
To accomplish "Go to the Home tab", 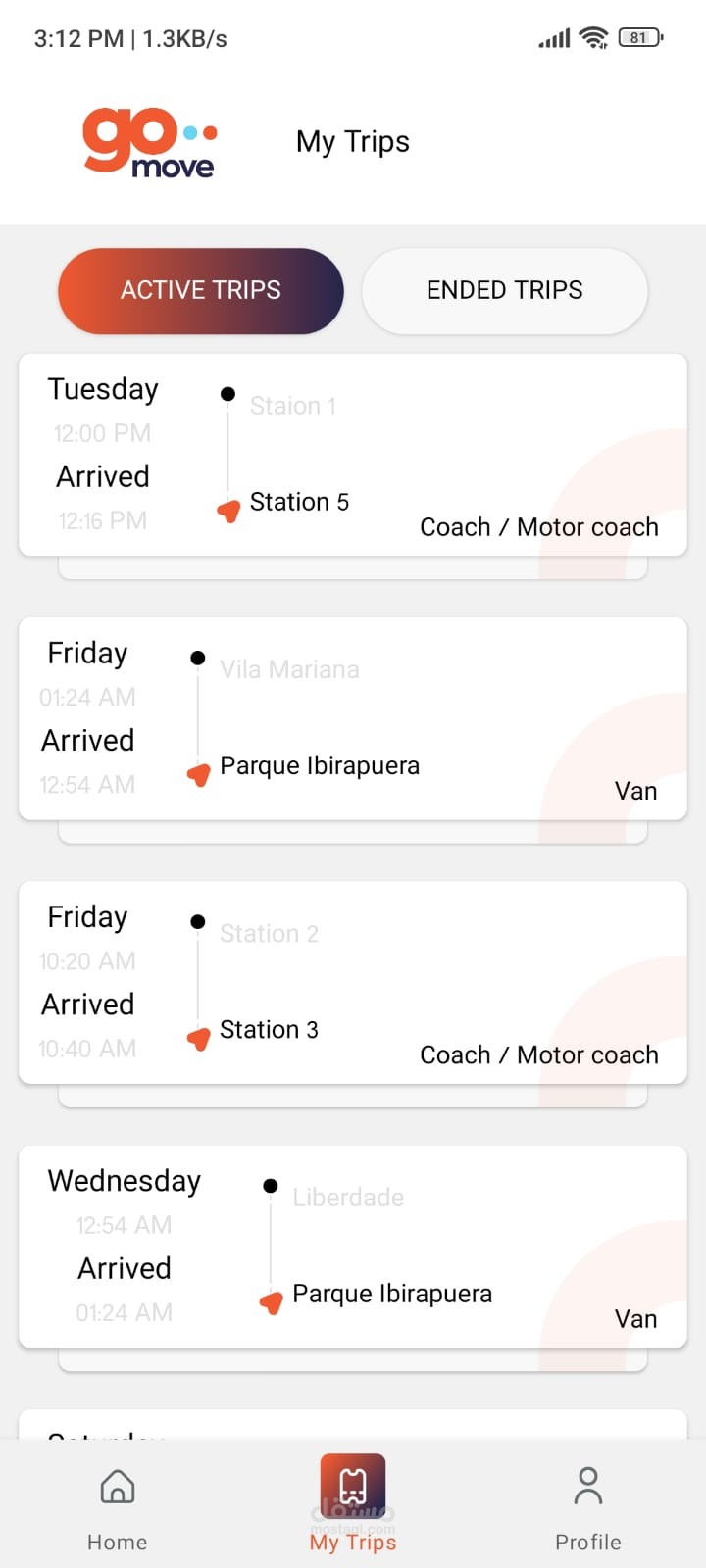I will pyautogui.click(x=118, y=1507).
